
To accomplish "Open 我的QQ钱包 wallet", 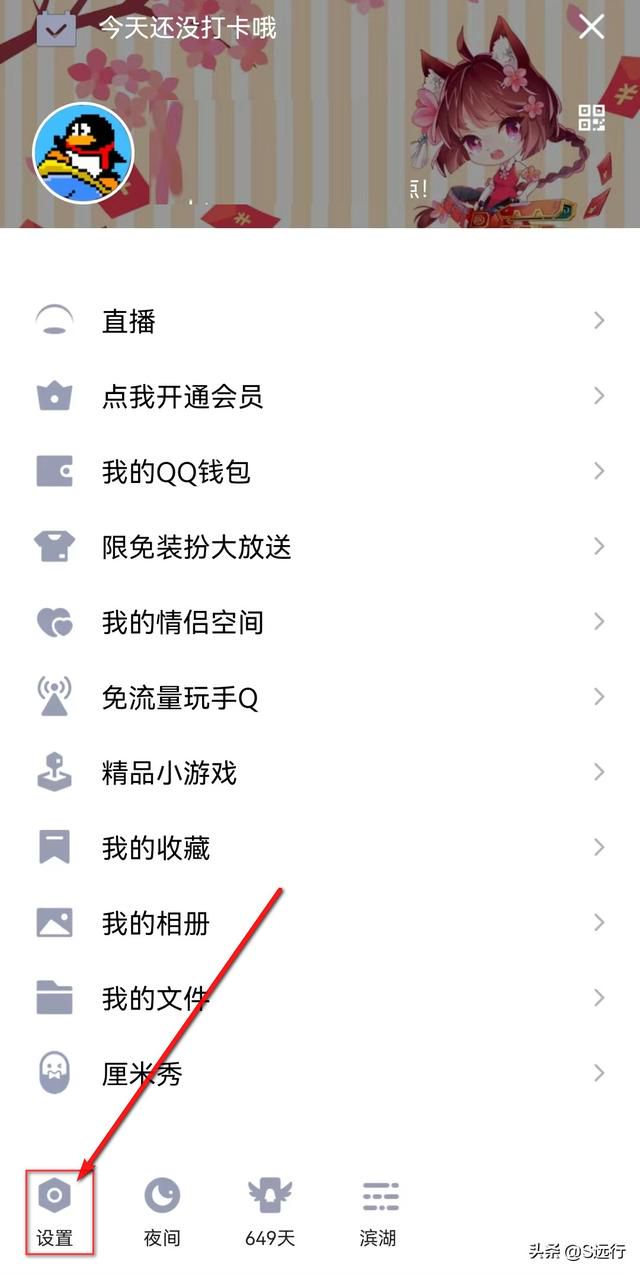I will click(320, 471).
